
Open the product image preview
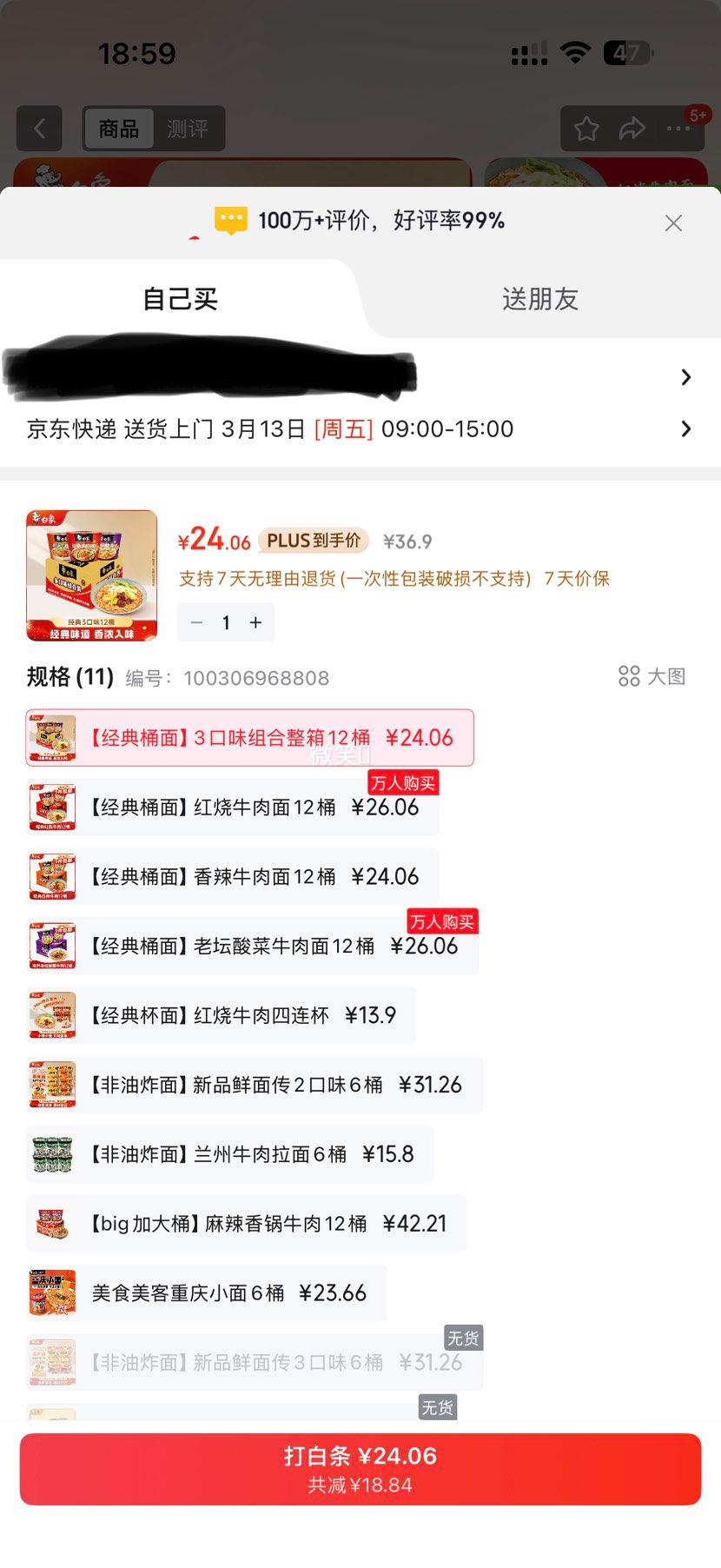click(x=92, y=575)
